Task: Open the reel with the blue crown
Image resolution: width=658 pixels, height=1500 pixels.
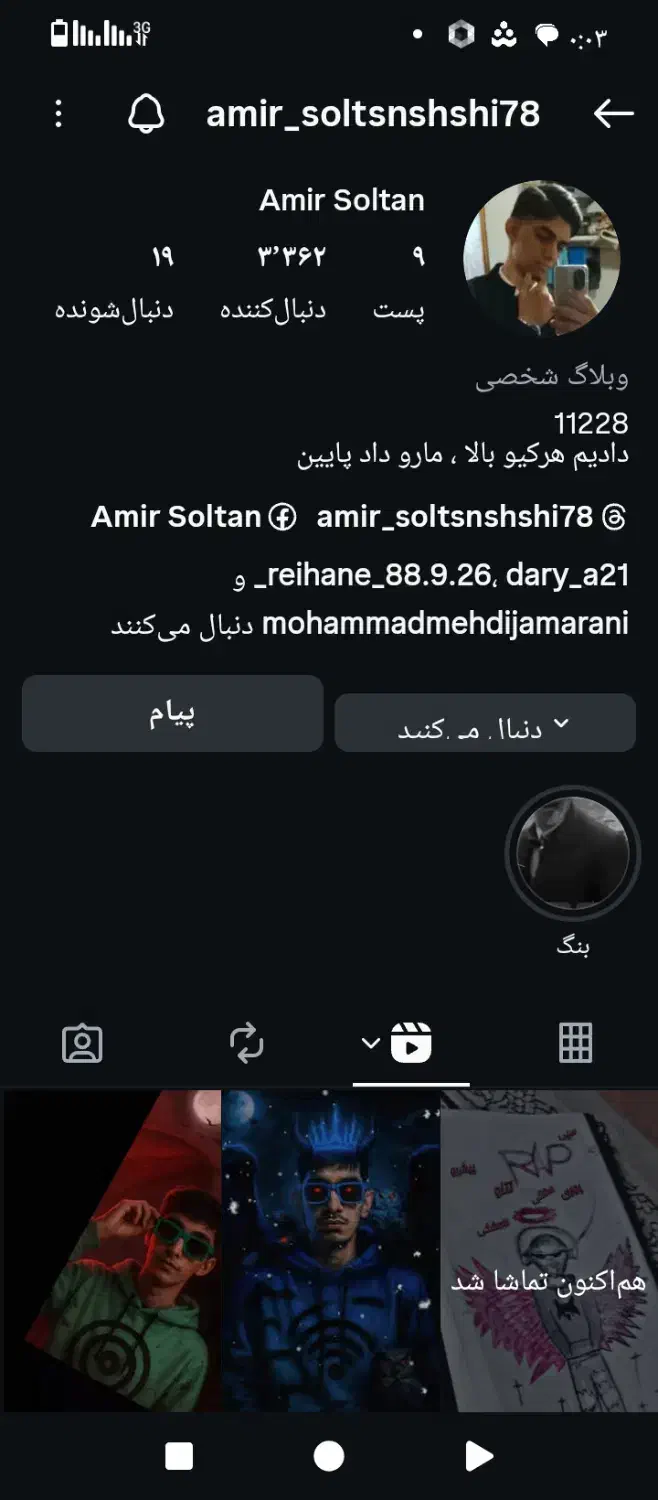Action: (x=330, y=1250)
